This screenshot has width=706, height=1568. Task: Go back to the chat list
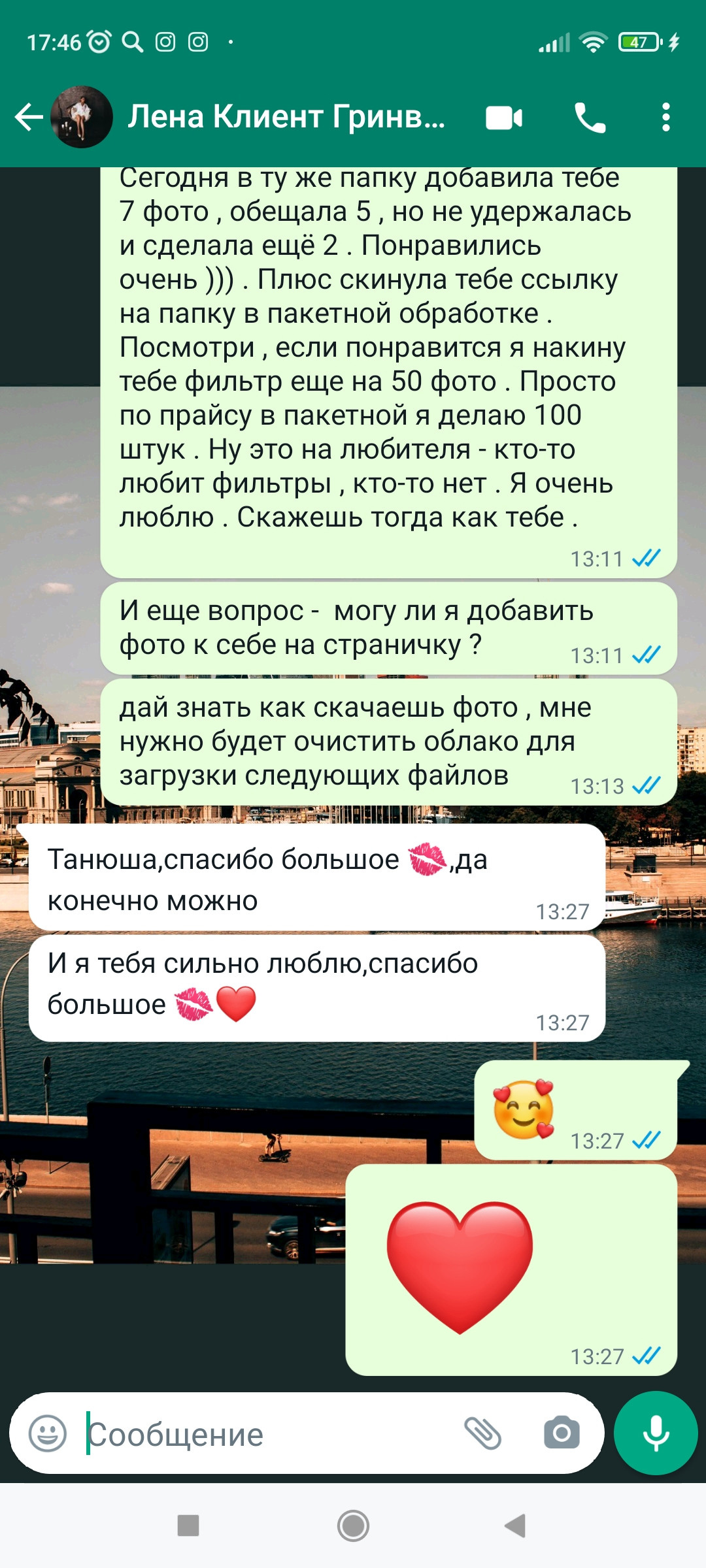(29, 118)
